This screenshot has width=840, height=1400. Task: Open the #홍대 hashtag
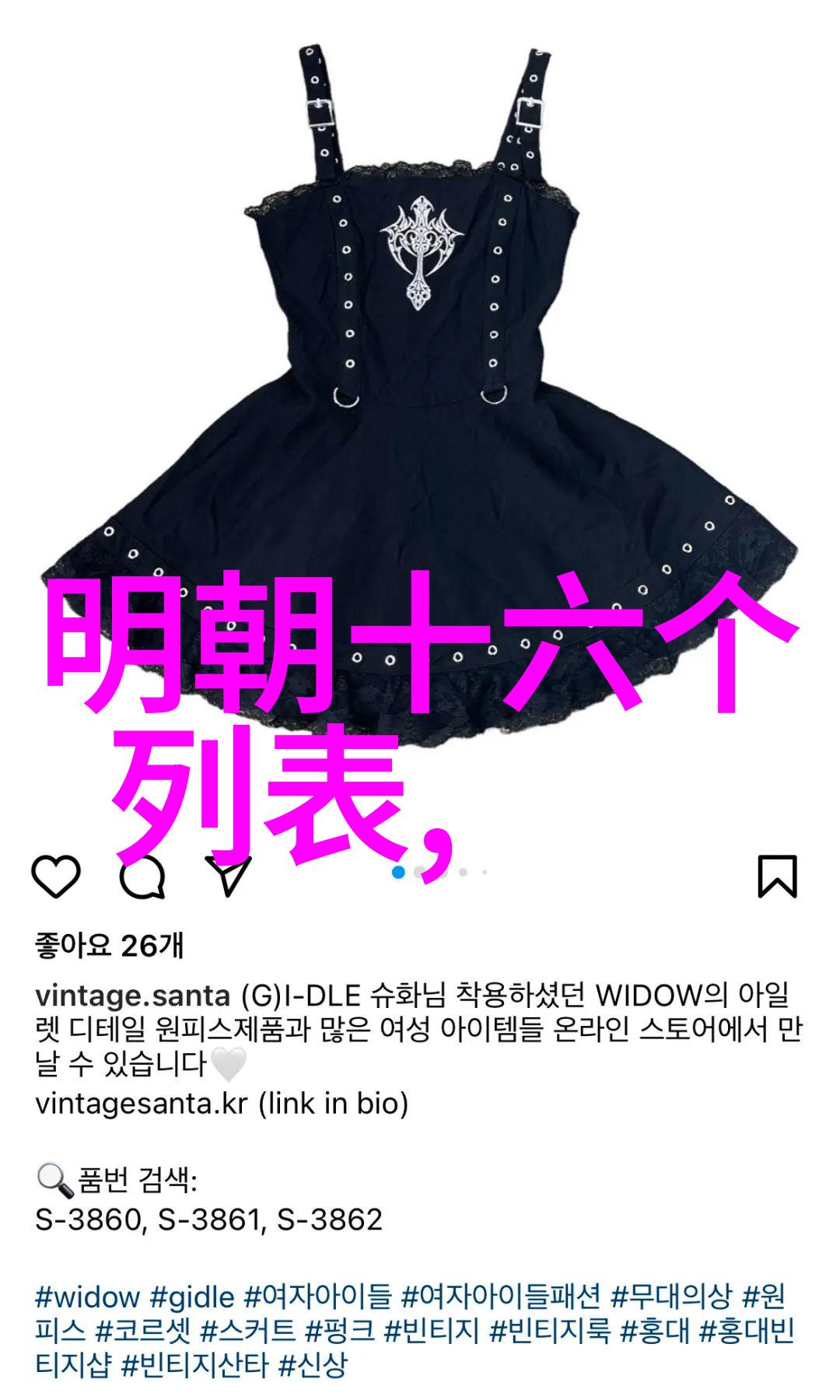tap(654, 1331)
